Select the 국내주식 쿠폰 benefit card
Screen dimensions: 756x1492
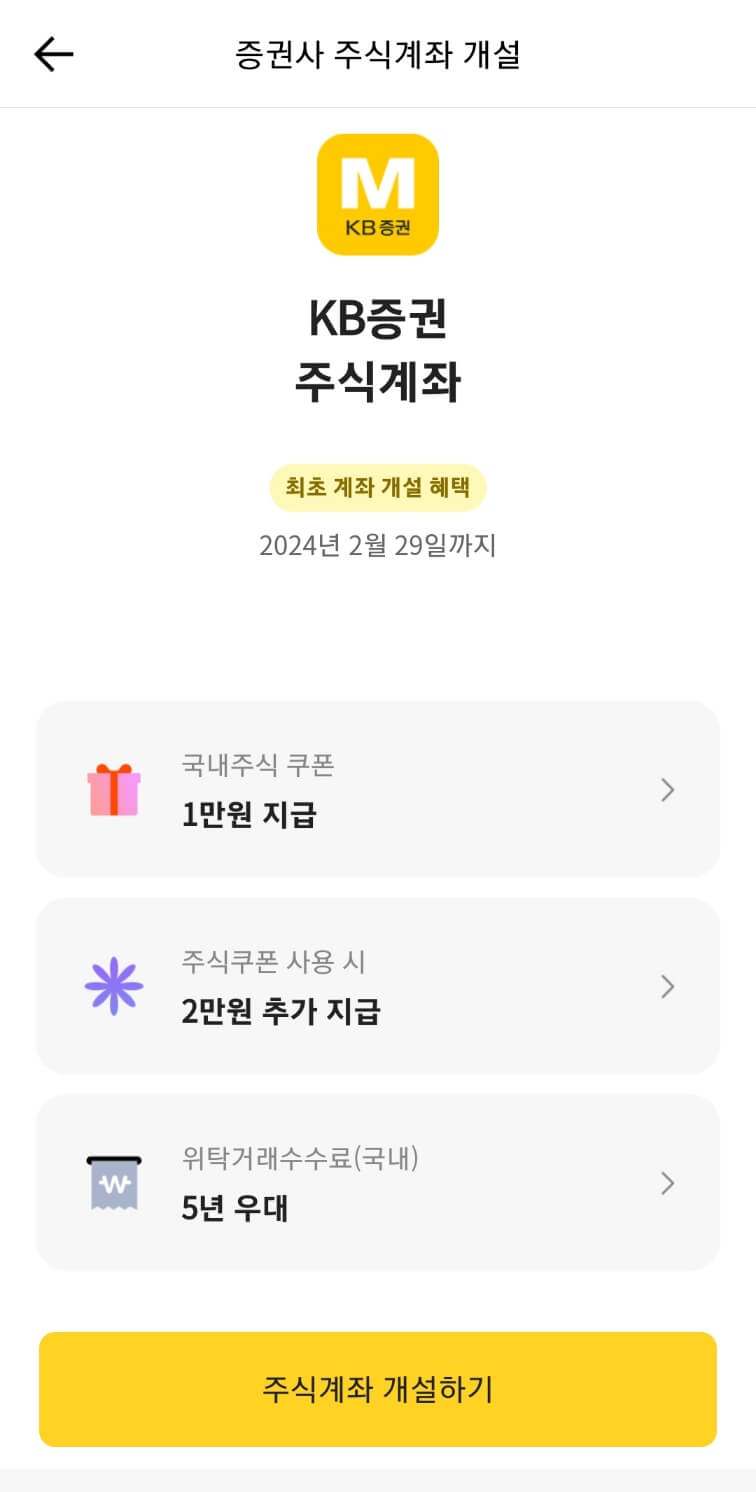[378, 788]
